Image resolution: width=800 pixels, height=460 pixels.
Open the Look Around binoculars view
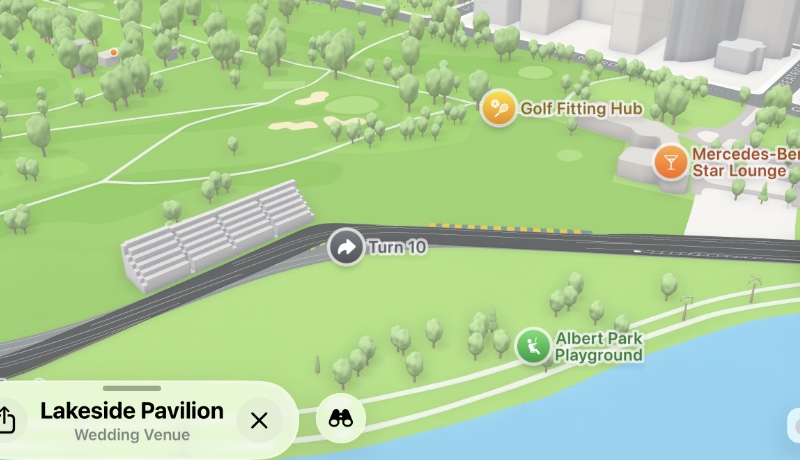tap(341, 420)
